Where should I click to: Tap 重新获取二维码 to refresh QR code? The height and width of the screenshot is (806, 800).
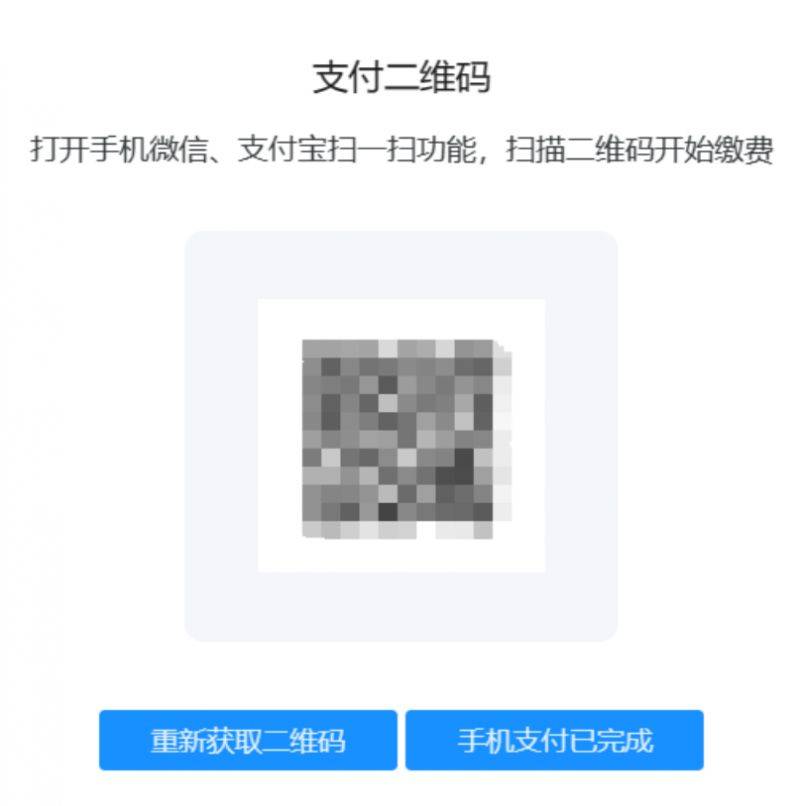248,740
